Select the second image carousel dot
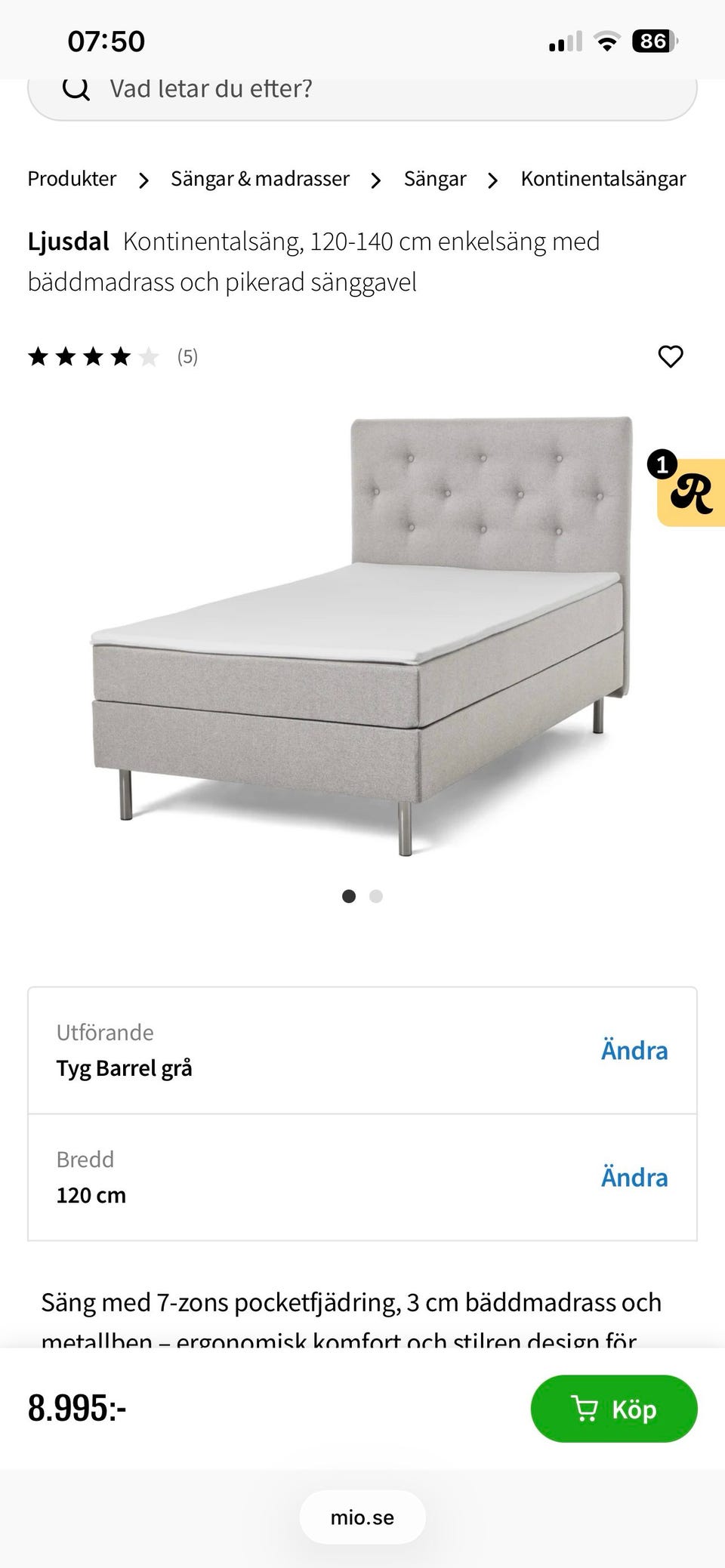This screenshot has height=1568, width=725. tap(375, 896)
